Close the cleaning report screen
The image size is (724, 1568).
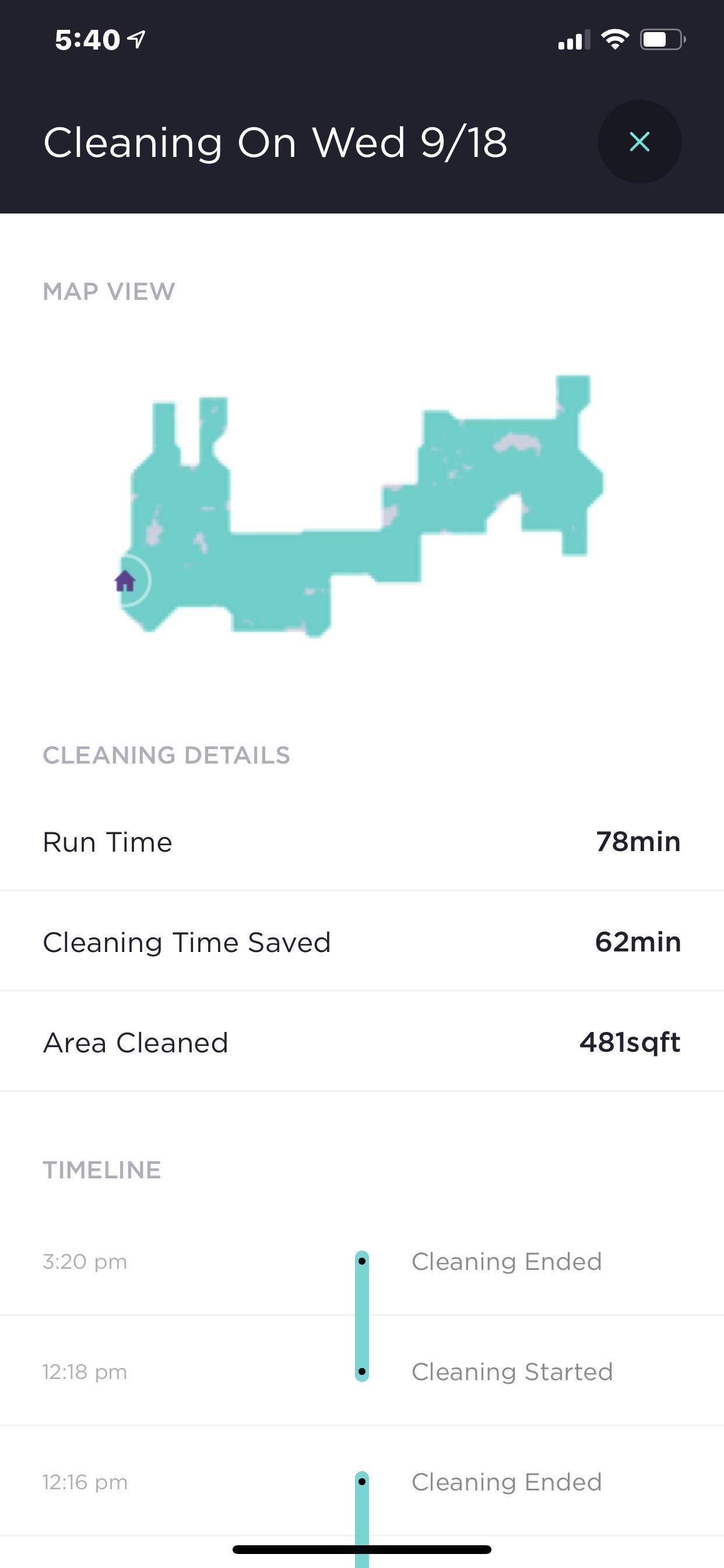[x=639, y=142]
